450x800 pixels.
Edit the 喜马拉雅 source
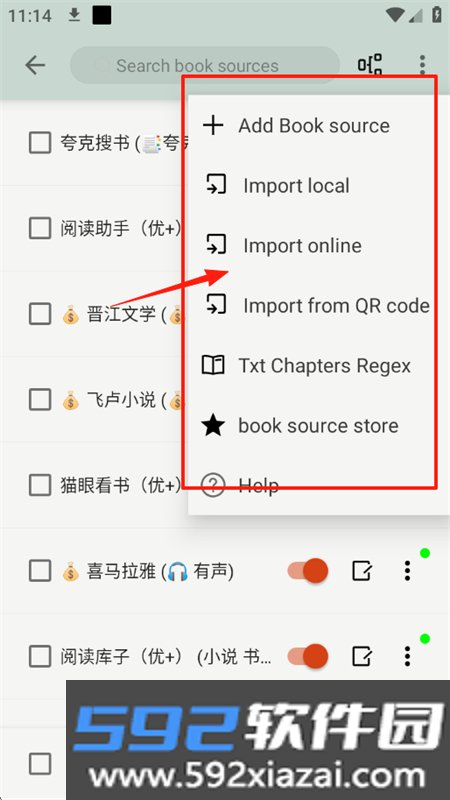click(362, 571)
